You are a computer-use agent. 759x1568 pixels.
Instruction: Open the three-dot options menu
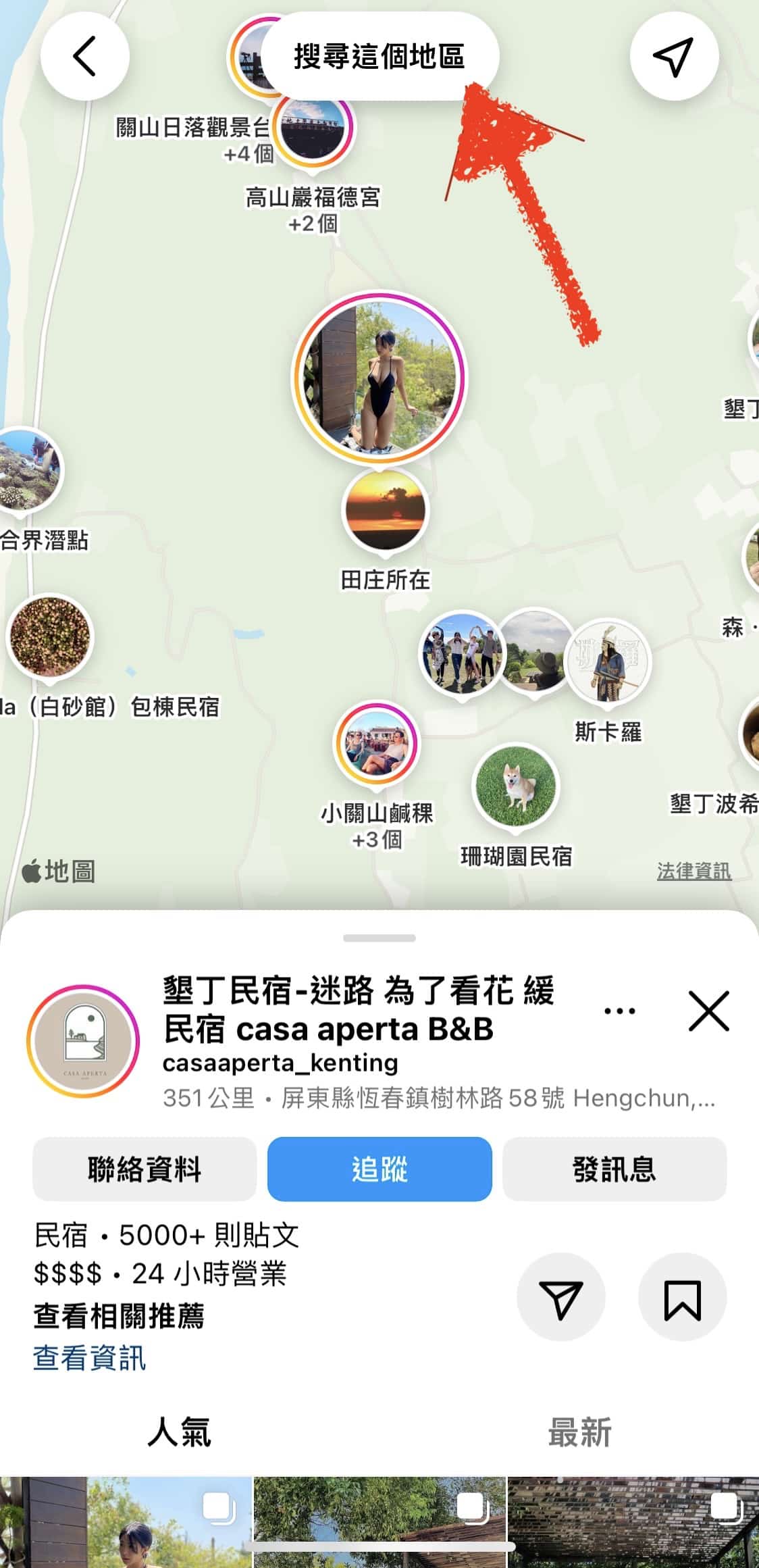pyautogui.click(x=619, y=1011)
